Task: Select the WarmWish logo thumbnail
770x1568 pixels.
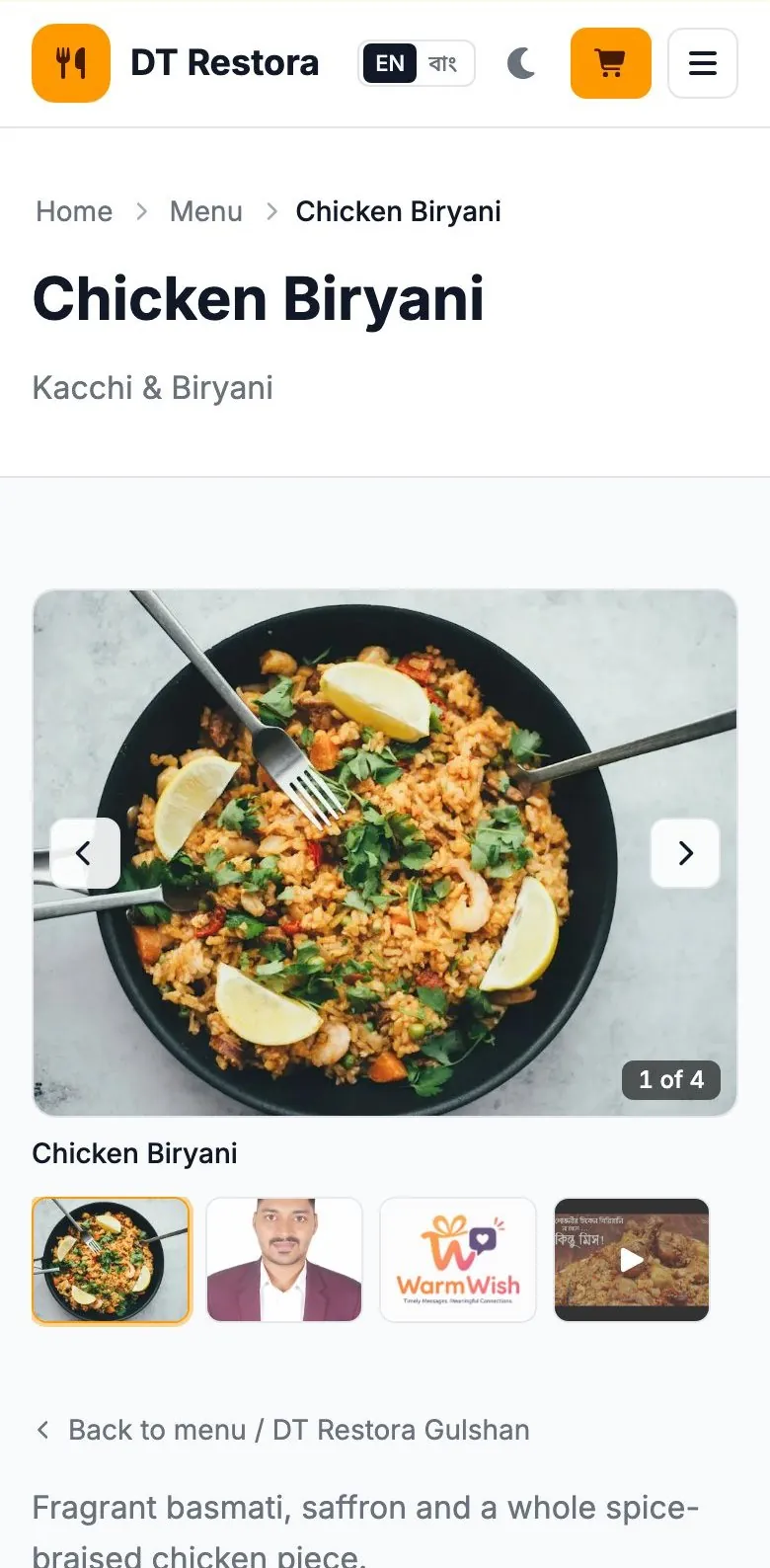Action: [458, 1260]
